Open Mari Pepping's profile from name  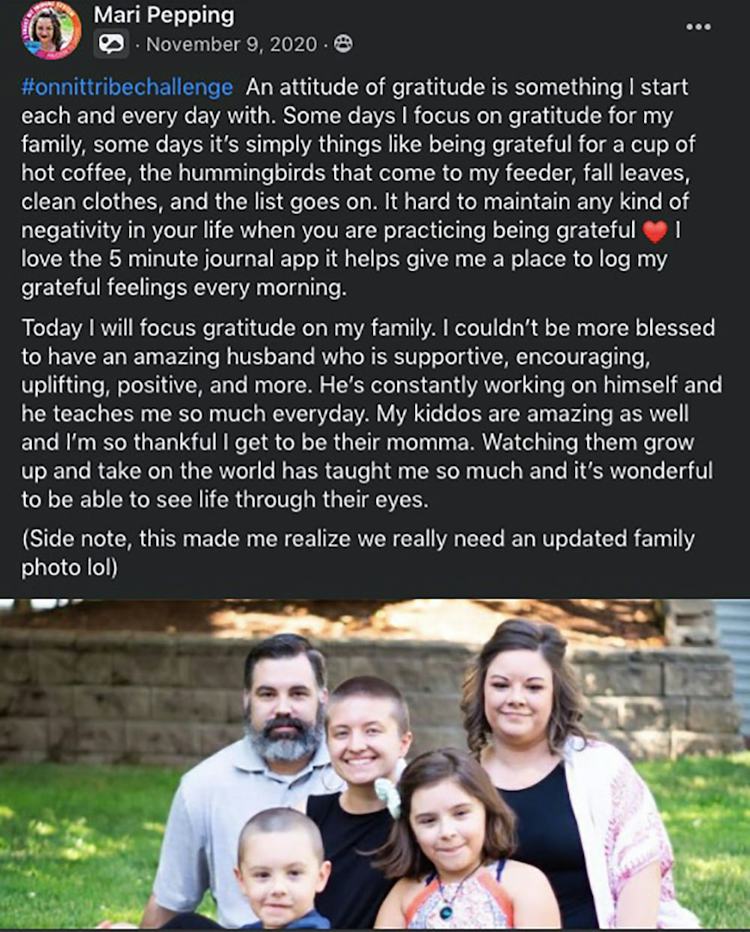163,15
